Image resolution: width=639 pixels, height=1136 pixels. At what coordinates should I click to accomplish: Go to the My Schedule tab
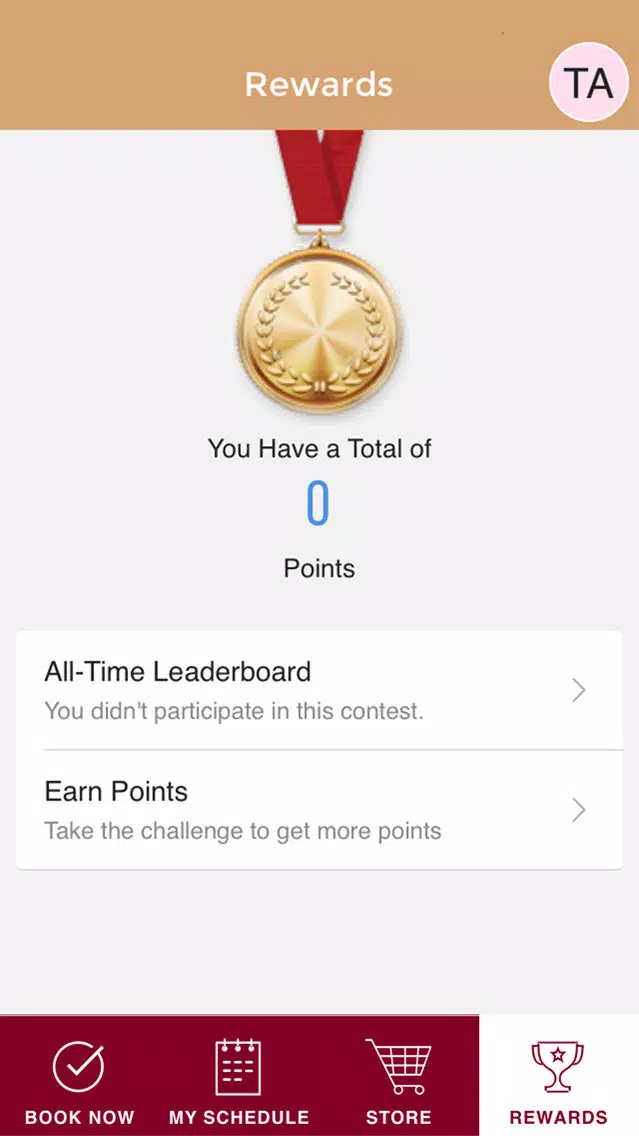(239, 1076)
